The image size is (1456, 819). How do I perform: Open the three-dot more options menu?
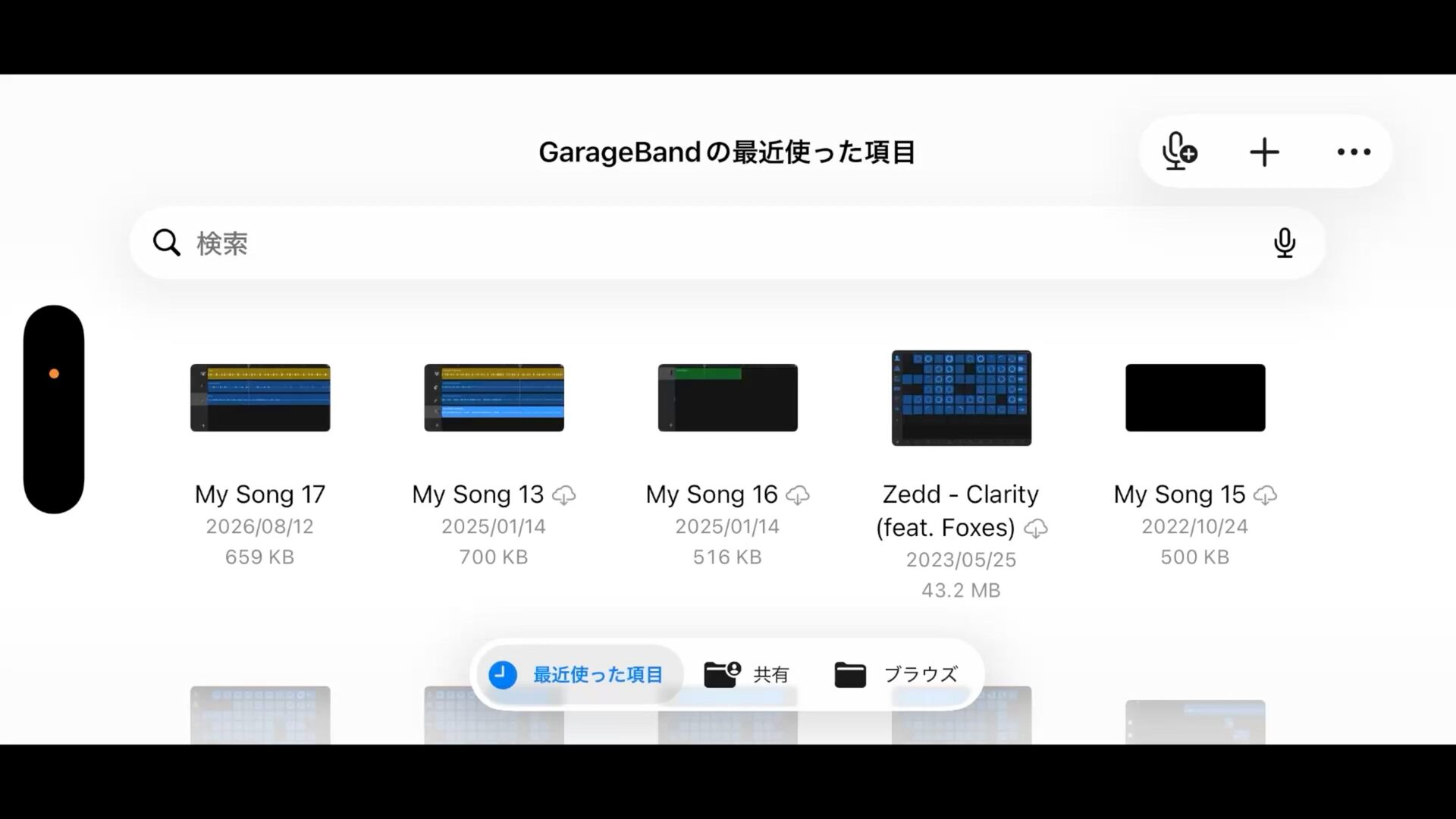click(1354, 152)
